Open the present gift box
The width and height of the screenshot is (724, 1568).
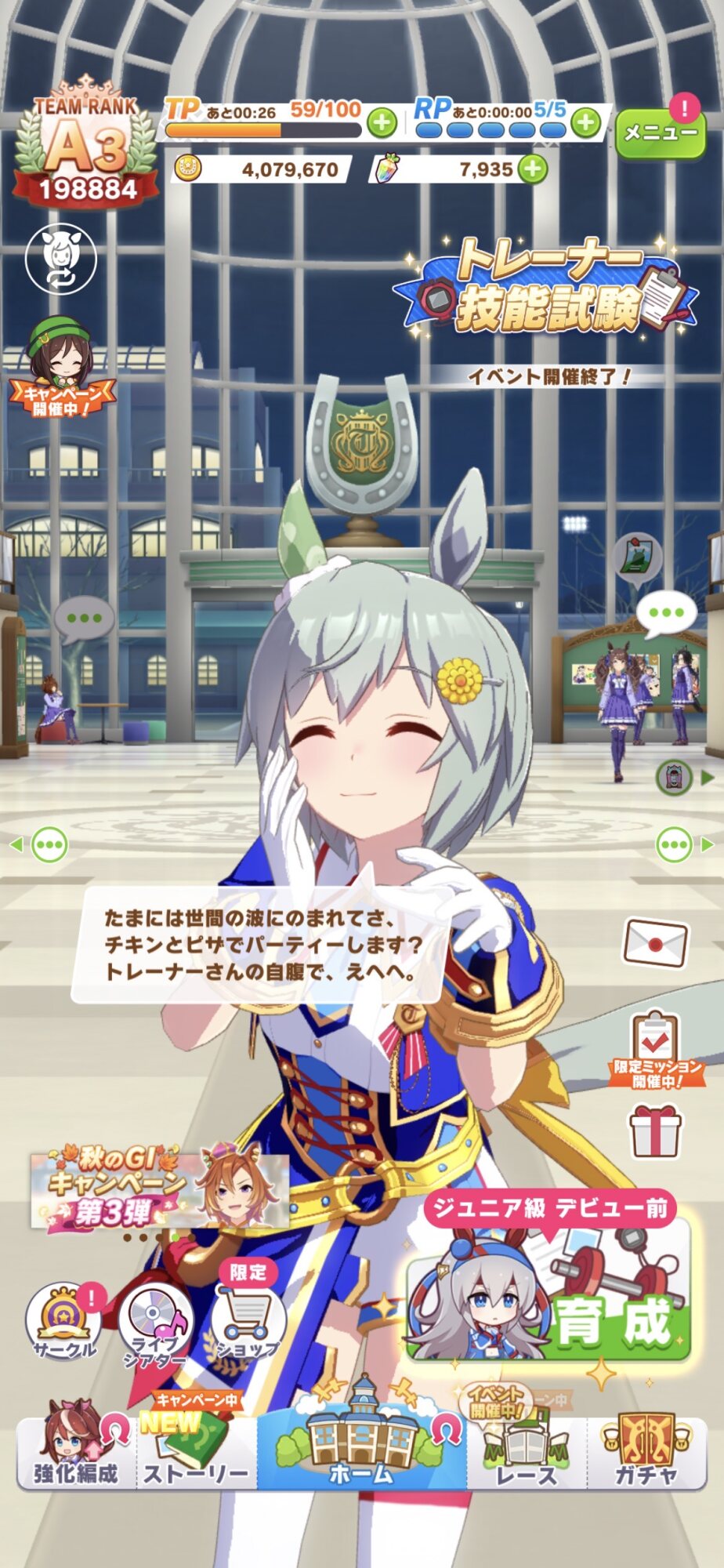pyautogui.click(x=656, y=1131)
